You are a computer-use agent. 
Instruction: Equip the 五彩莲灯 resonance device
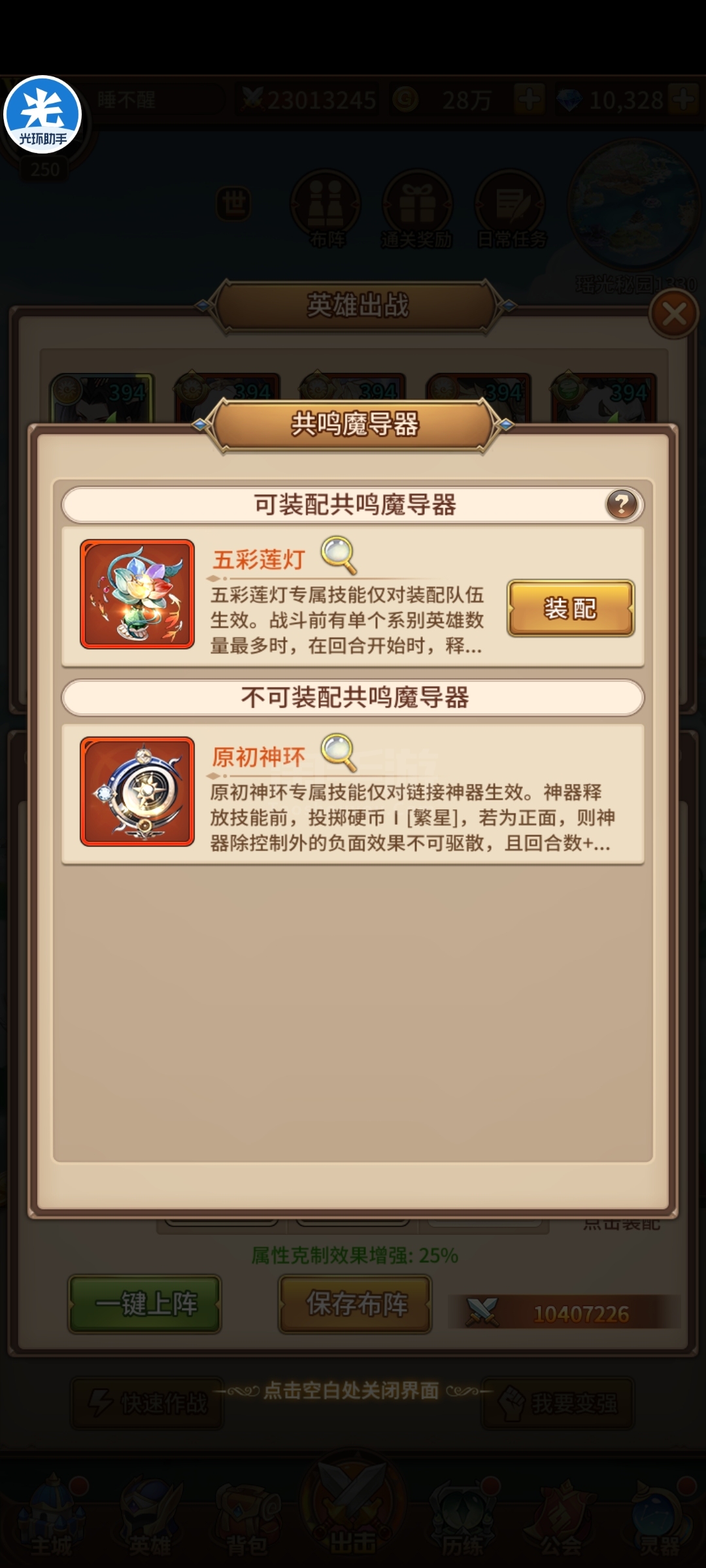(570, 608)
